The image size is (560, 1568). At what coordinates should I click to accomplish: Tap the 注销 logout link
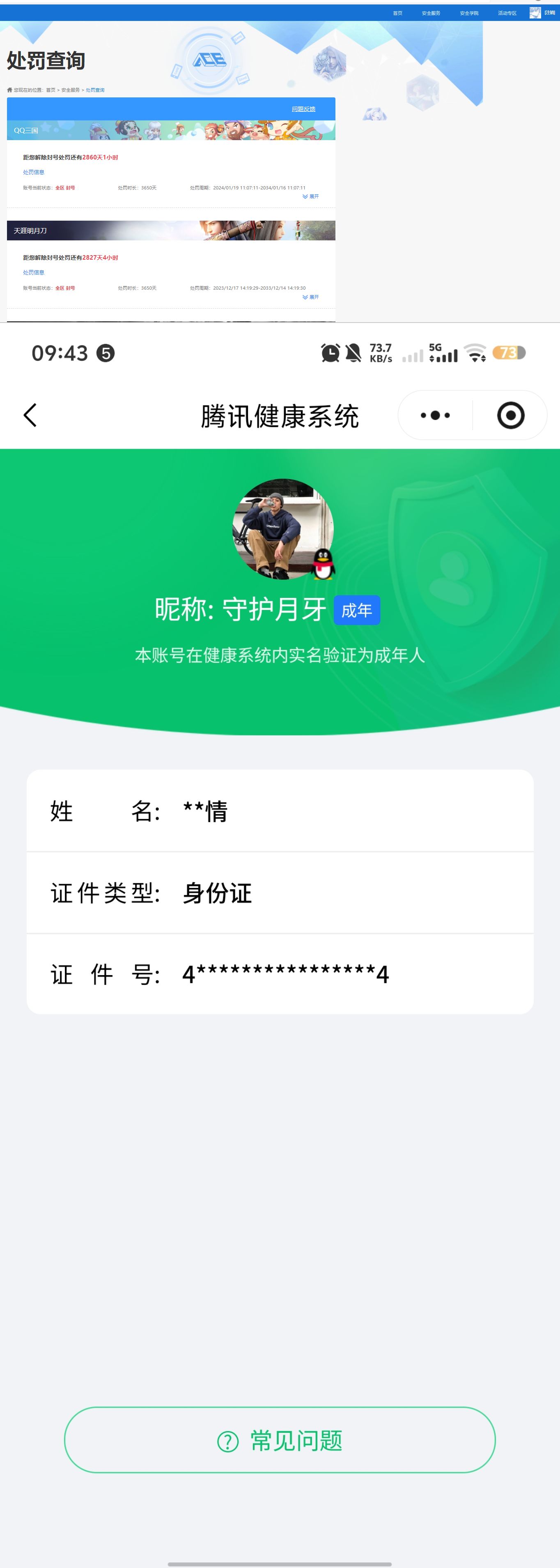click(550, 12)
